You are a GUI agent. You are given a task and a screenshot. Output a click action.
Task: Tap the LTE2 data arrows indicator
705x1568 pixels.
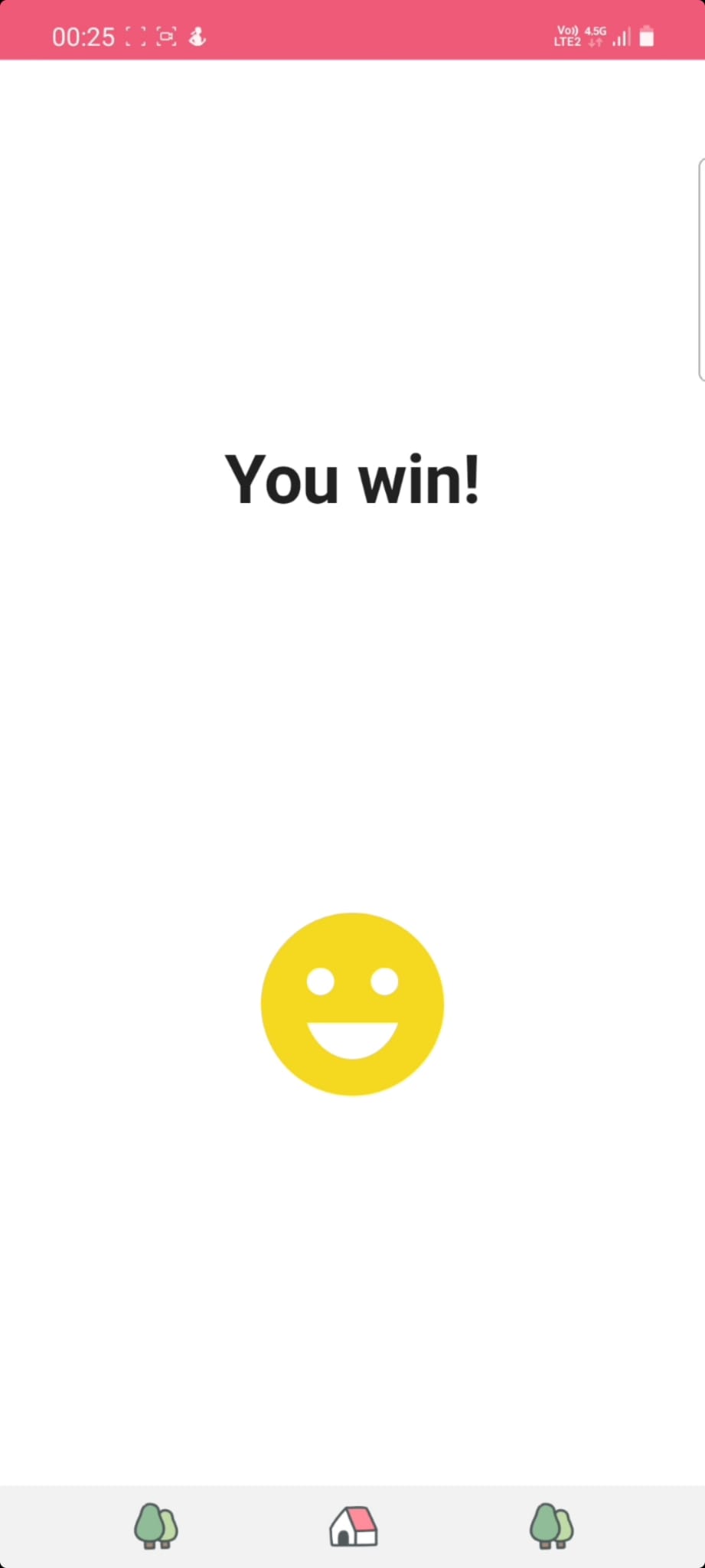coord(596,44)
